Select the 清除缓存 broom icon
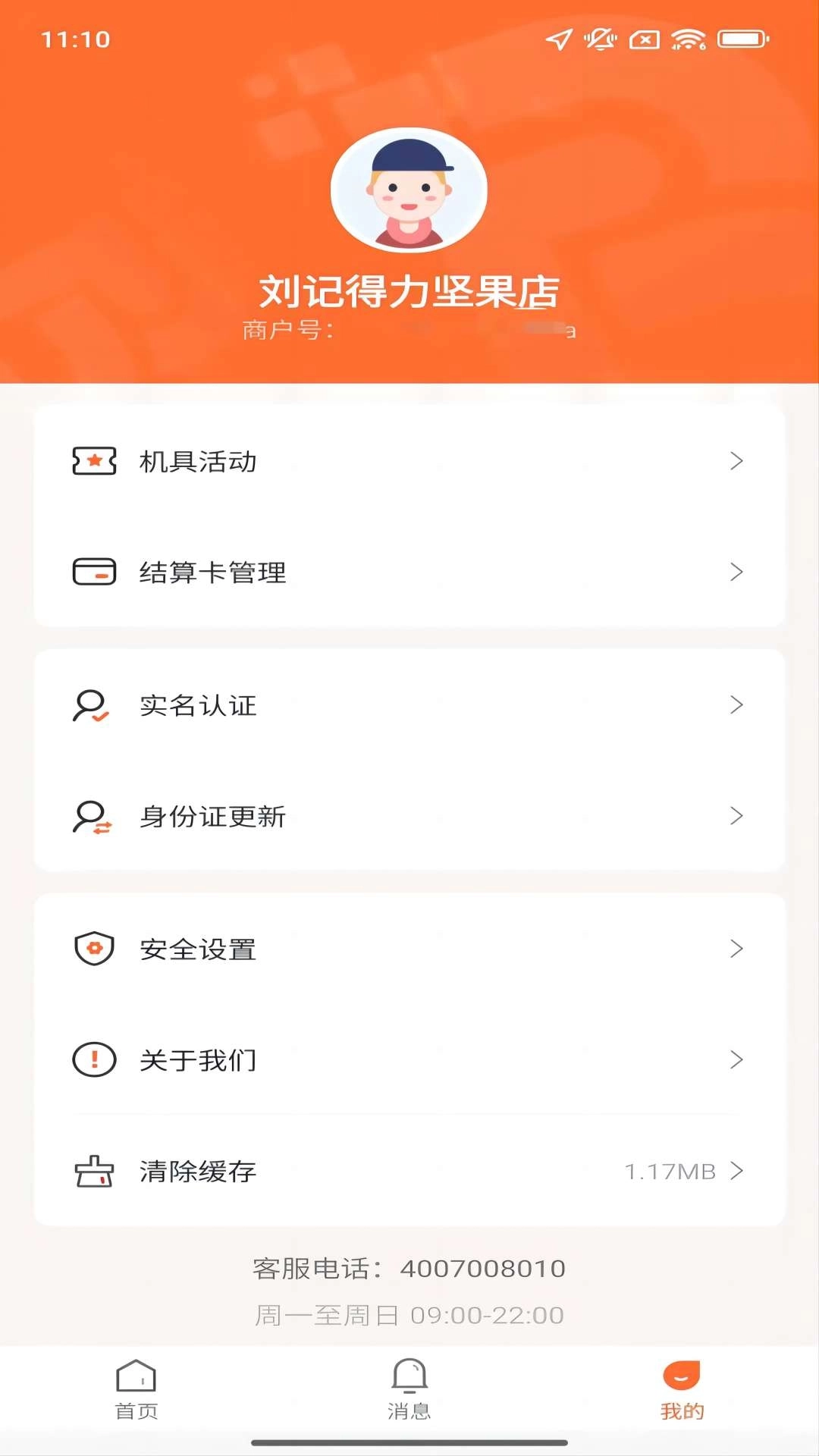 [91, 1171]
